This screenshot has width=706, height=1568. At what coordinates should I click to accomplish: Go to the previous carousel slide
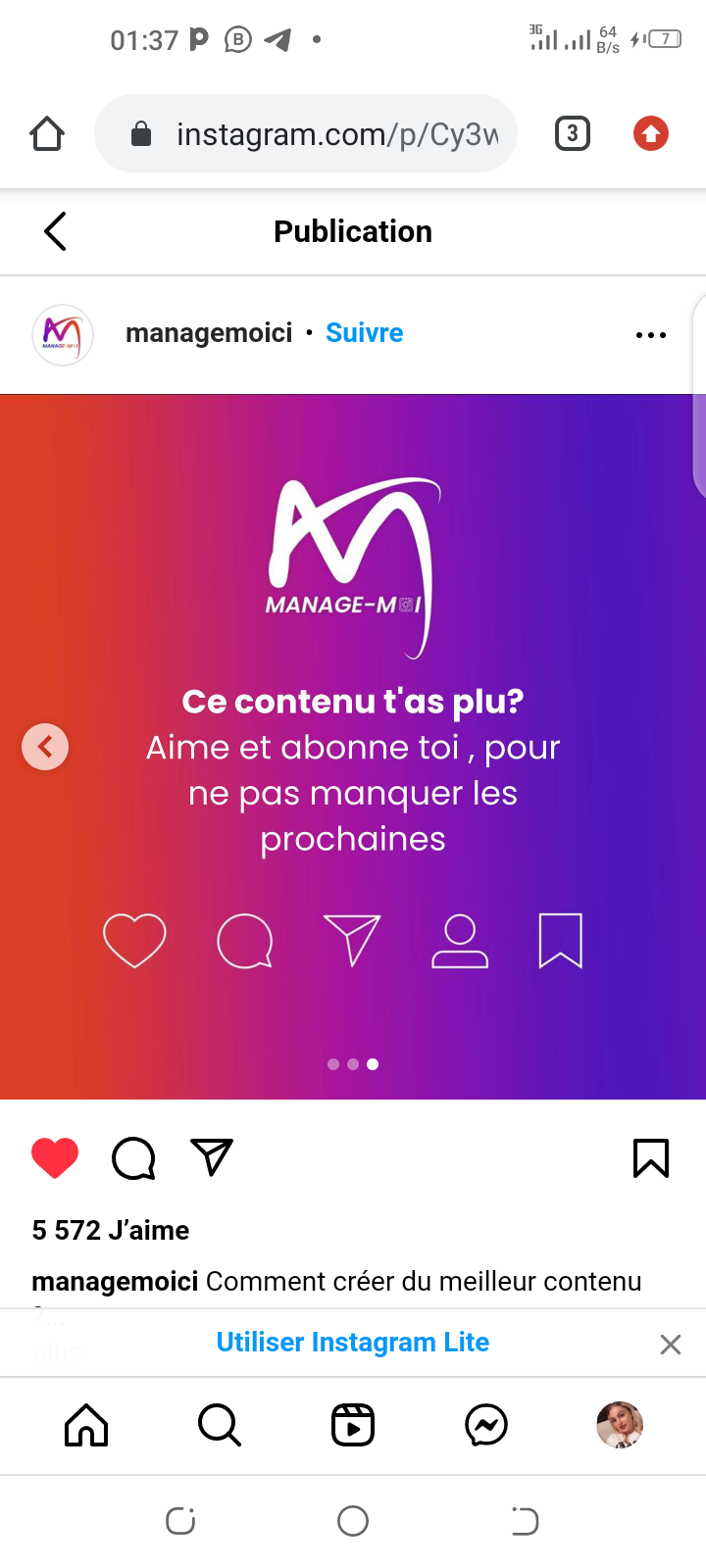[45, 747]
